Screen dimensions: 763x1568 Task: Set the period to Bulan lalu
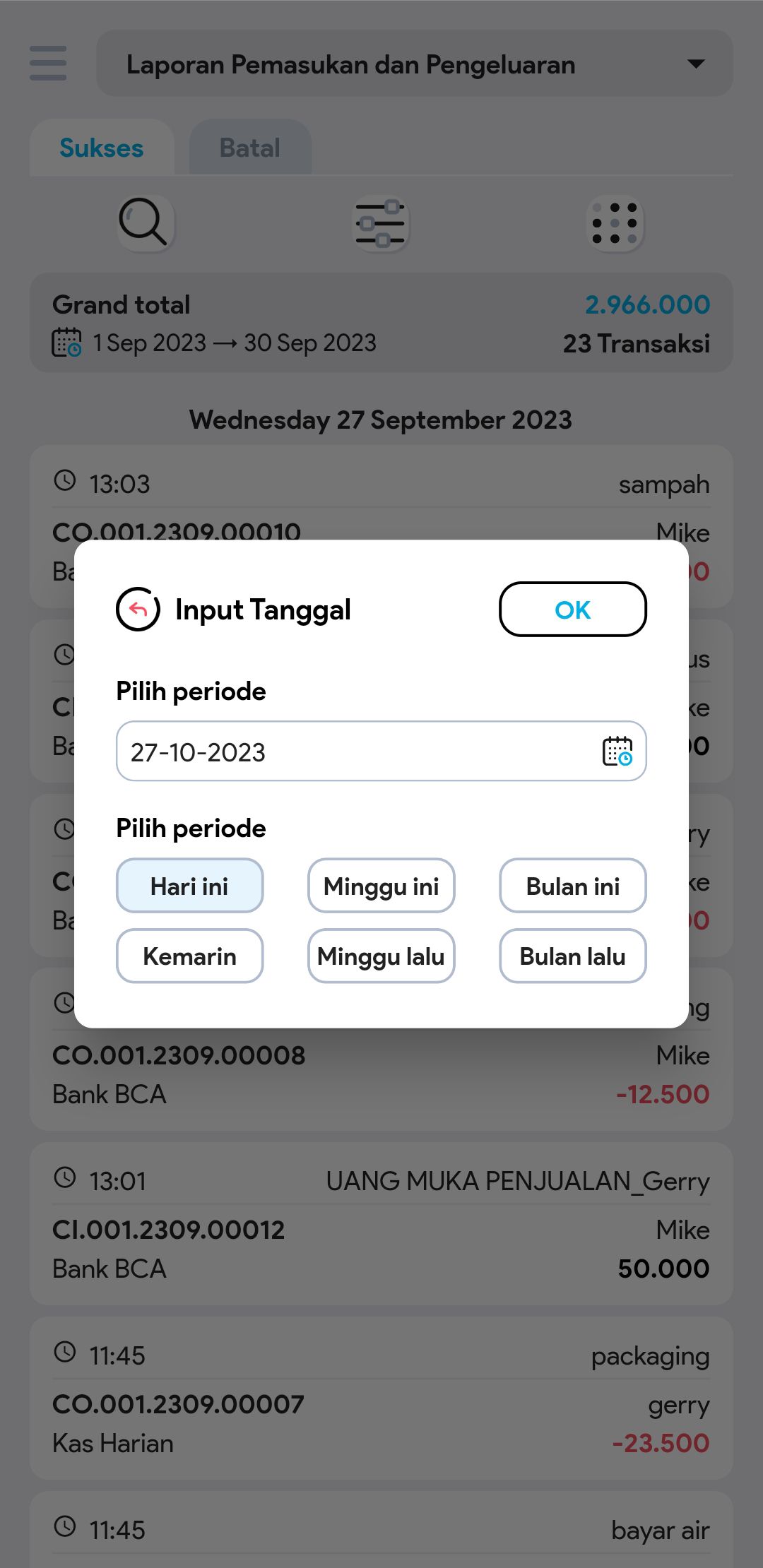[572, 956]
